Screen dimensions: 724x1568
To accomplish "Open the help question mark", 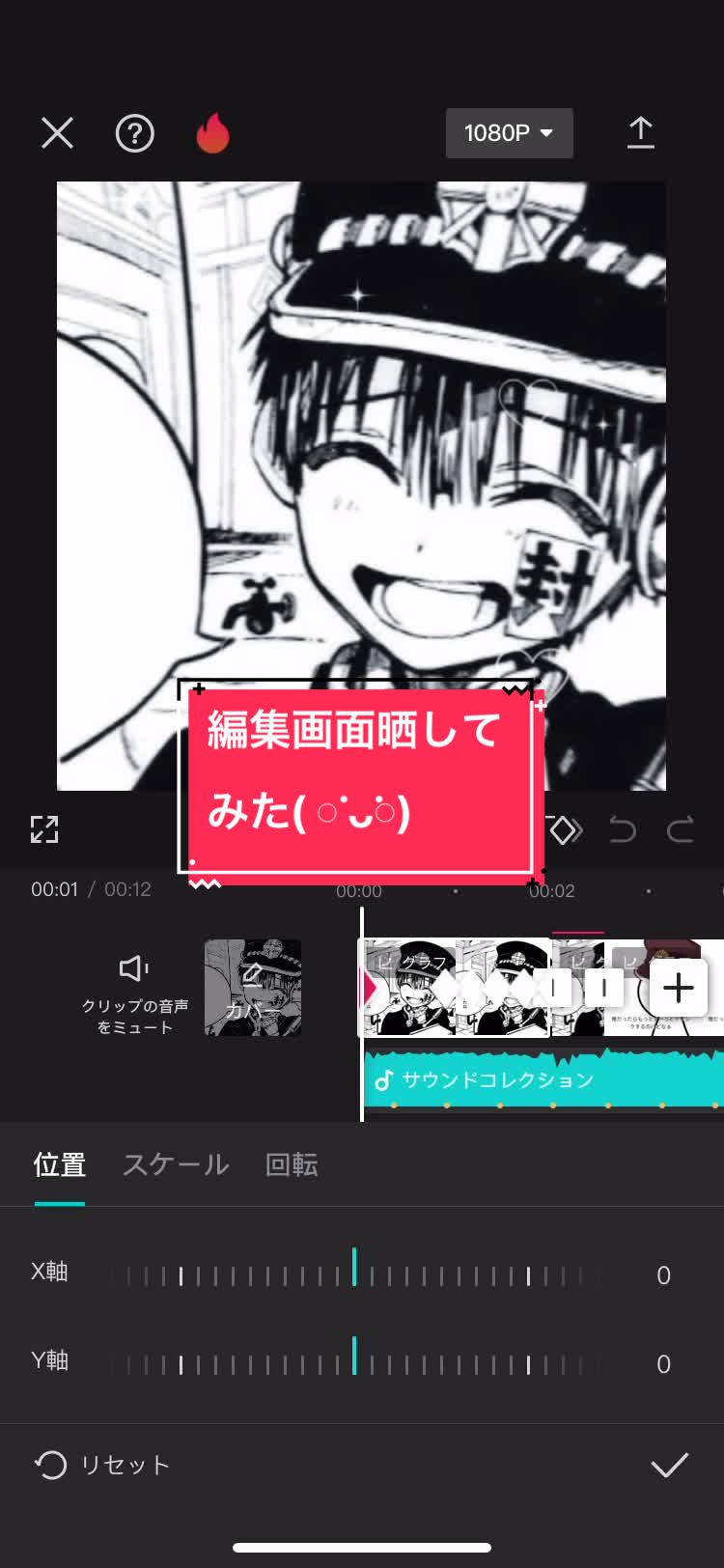I will tap(135, 133).
